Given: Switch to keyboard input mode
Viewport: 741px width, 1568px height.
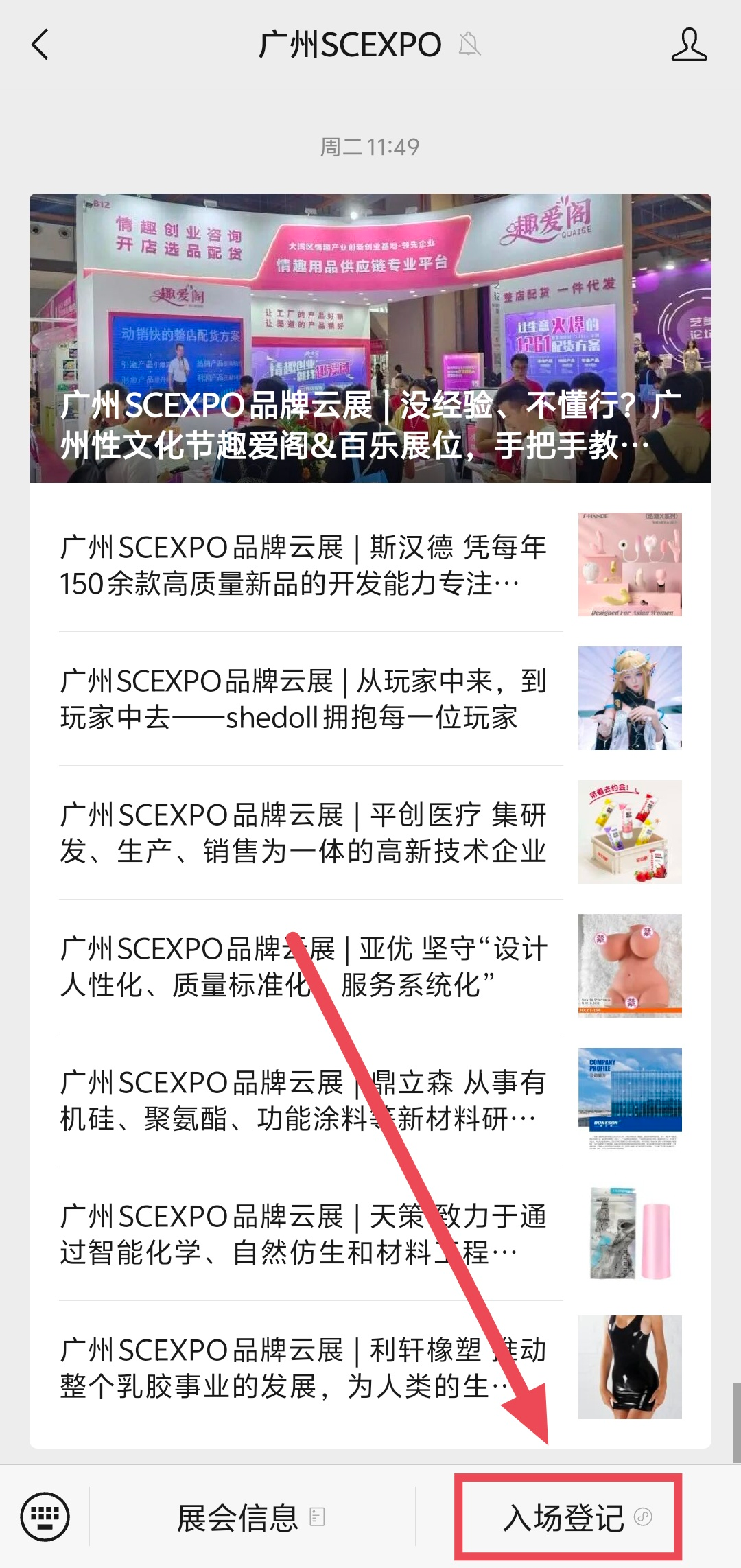Looking at the screenshot, I should [45, 1517].
